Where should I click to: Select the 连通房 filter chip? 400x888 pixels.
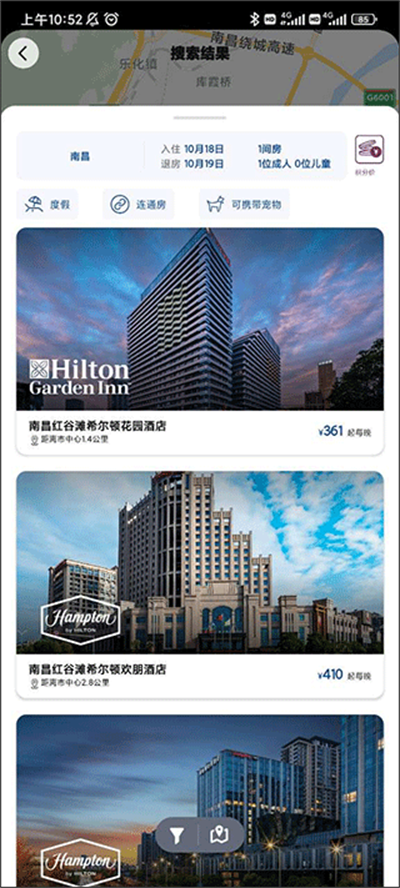coord(138,204)
